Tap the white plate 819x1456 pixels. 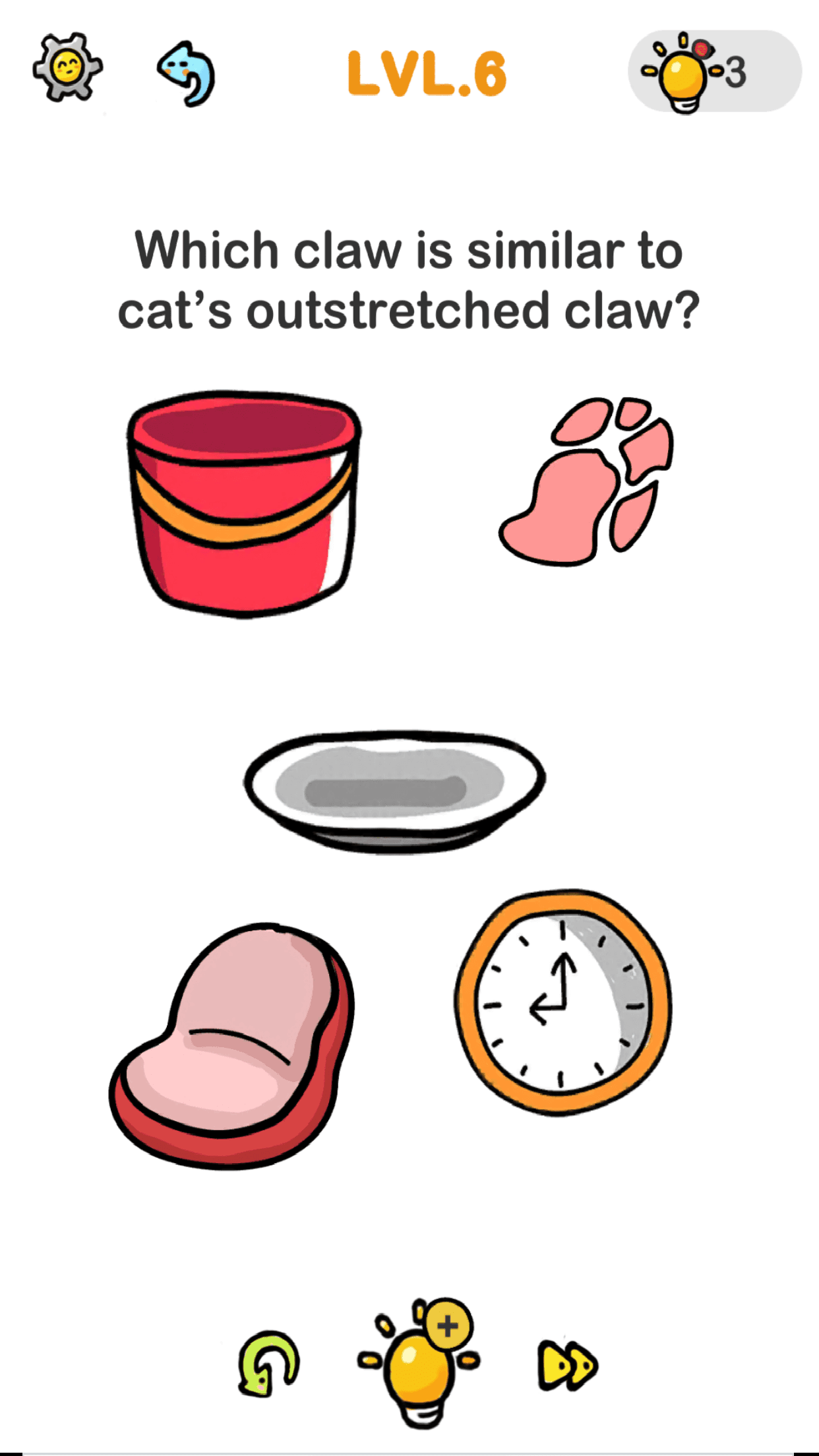tap(394, 790)
